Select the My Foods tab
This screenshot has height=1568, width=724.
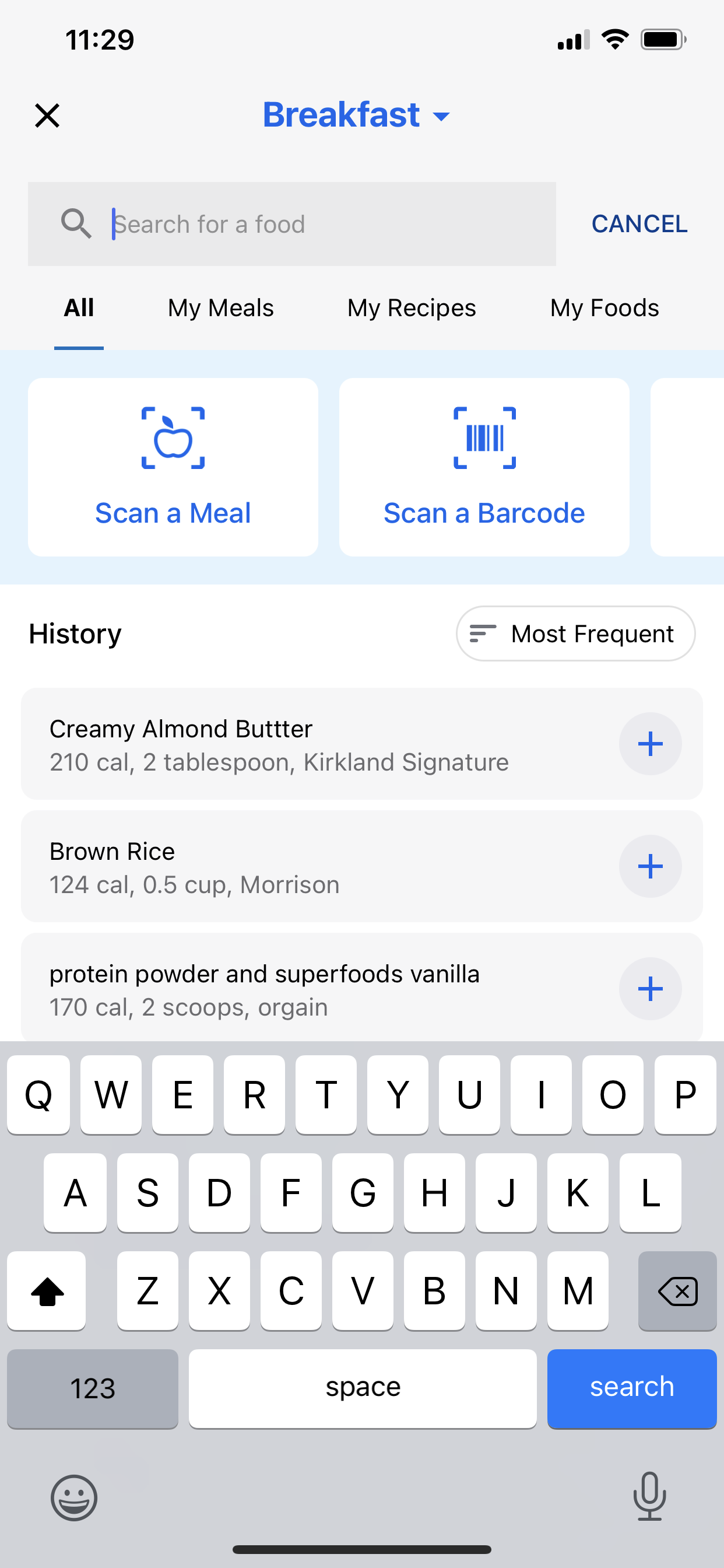click(x=604, y=308)
